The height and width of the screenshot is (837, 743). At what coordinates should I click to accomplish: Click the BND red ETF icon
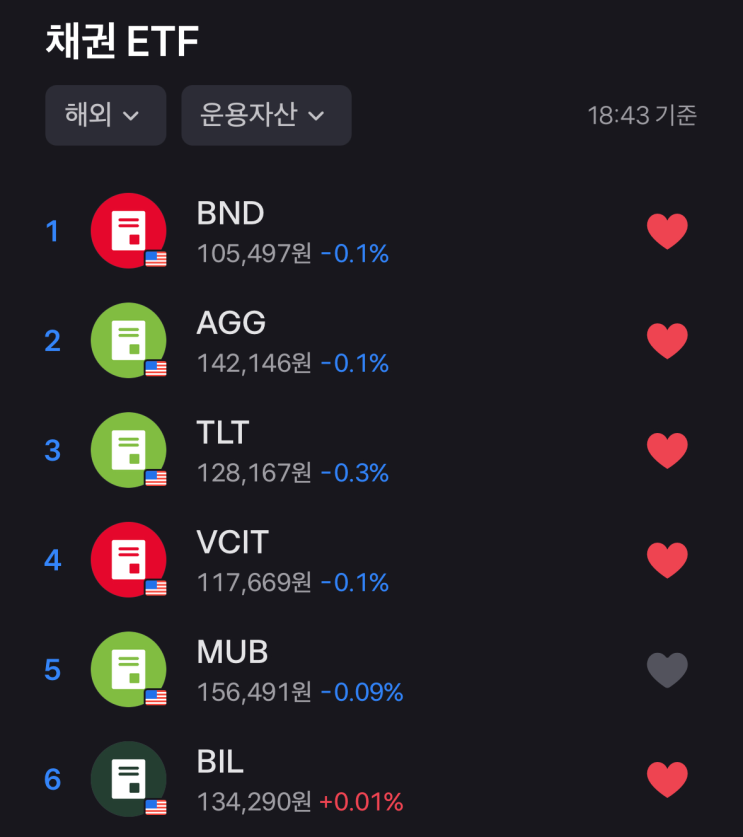(128, 229)
